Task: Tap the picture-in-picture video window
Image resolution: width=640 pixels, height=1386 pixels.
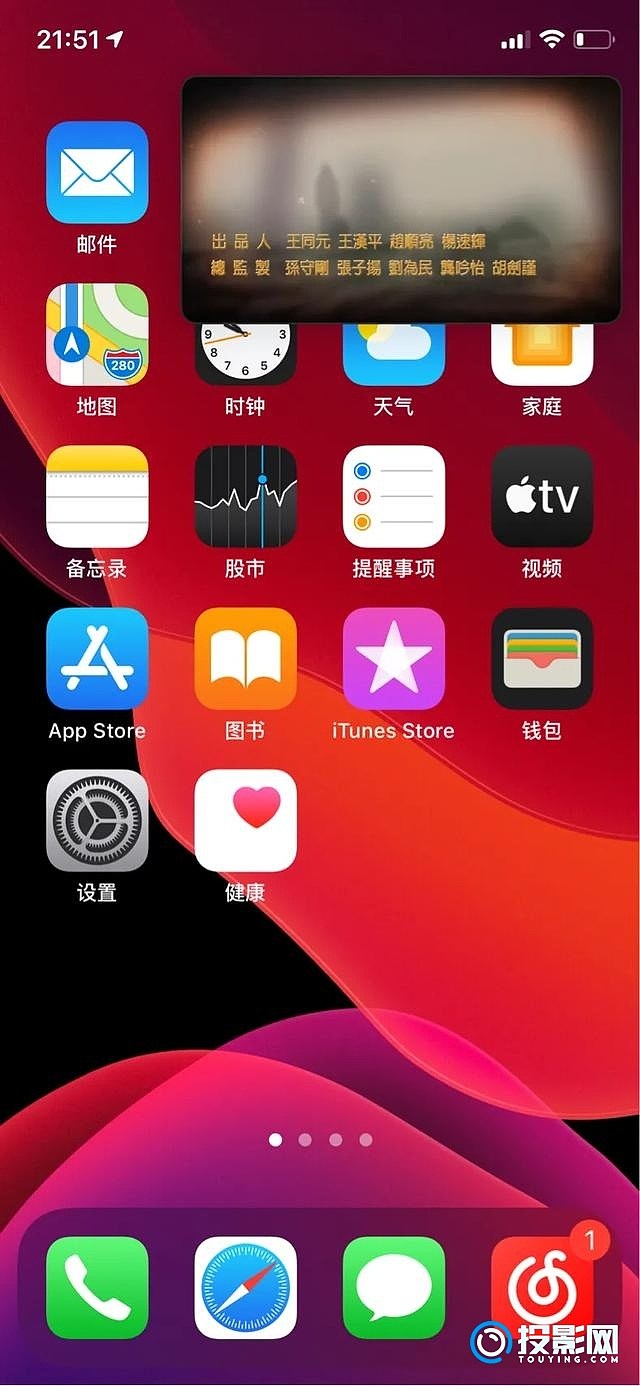Action: click(x=401, y=199)
